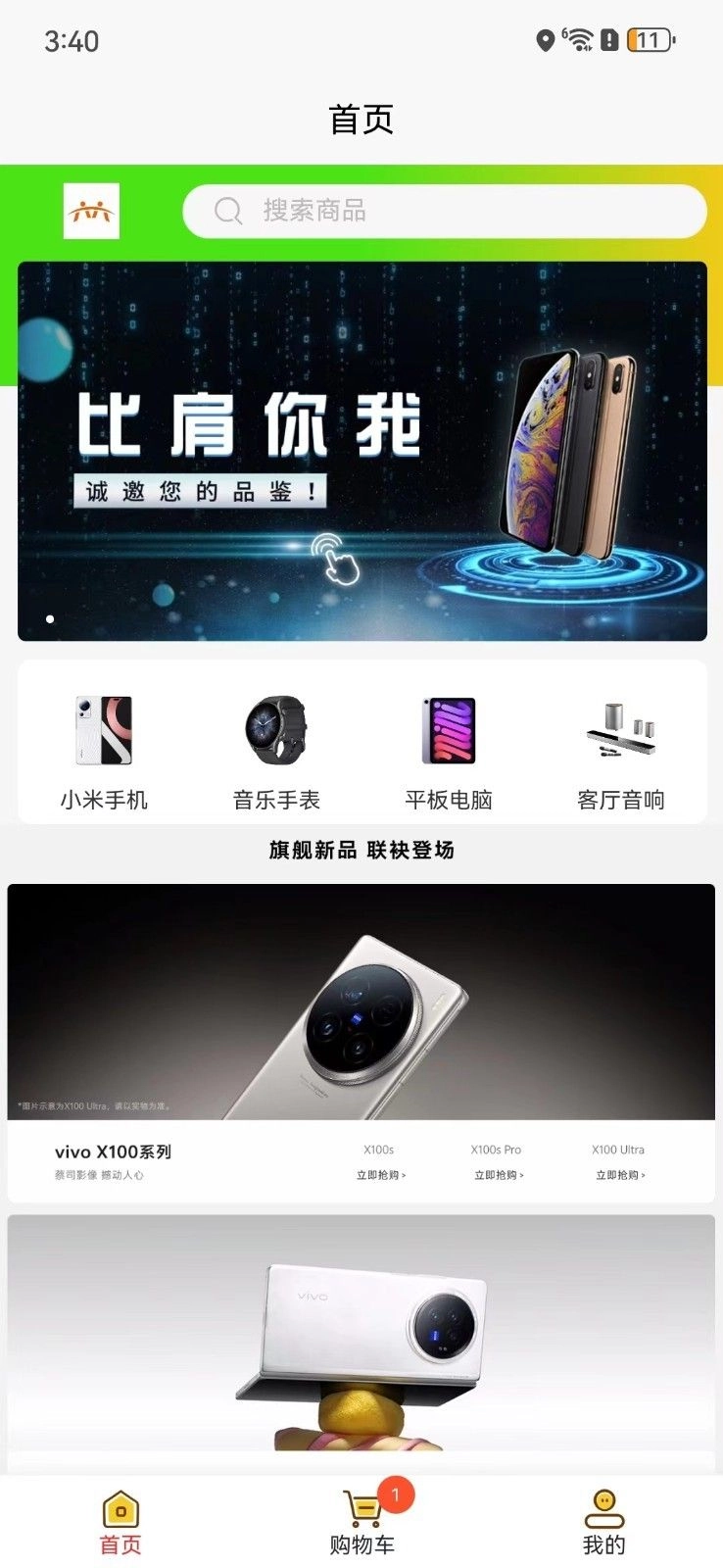Image resolution: width=723 pixels, height=1568 pixels.
Task: Open the 小米手机 category
Action: 104,752
